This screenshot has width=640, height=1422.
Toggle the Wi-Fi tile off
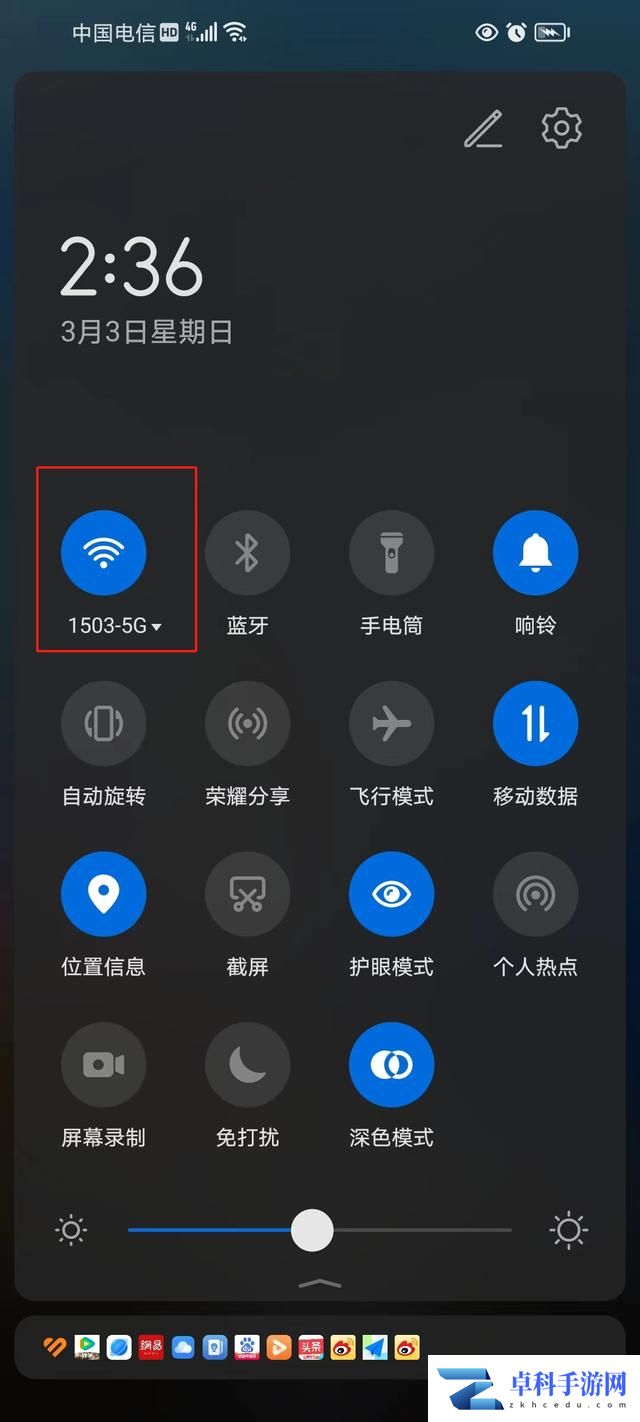coord(104,552)
